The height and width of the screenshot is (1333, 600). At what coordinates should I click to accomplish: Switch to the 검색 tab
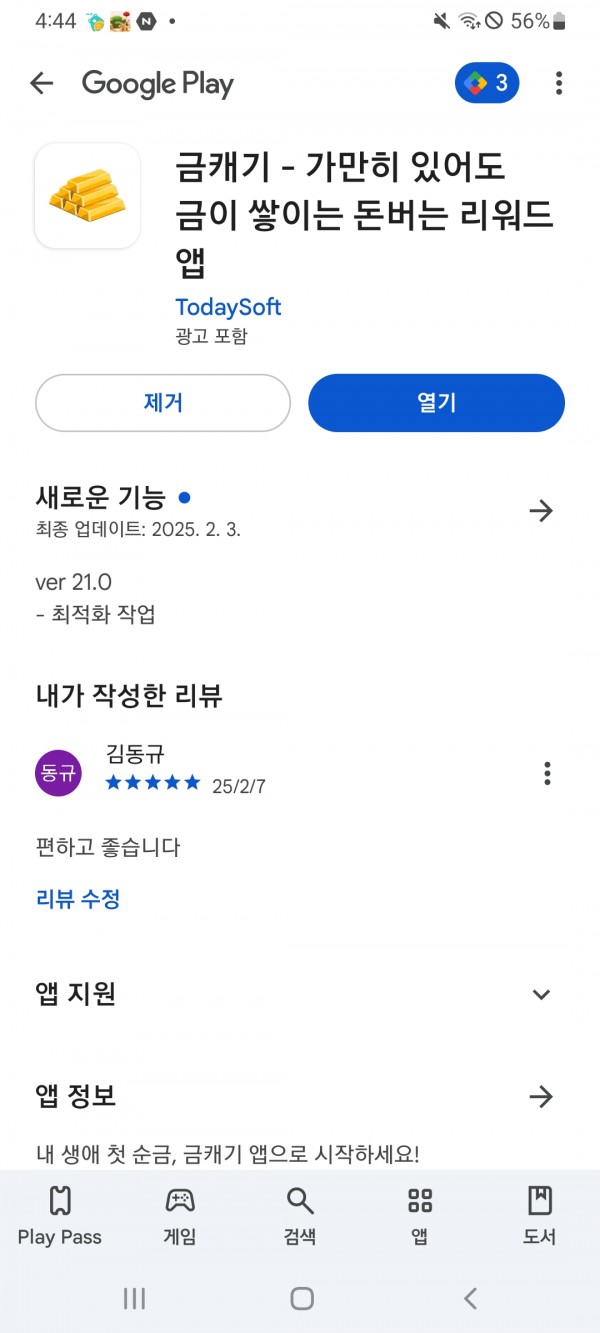[300, 1216]
